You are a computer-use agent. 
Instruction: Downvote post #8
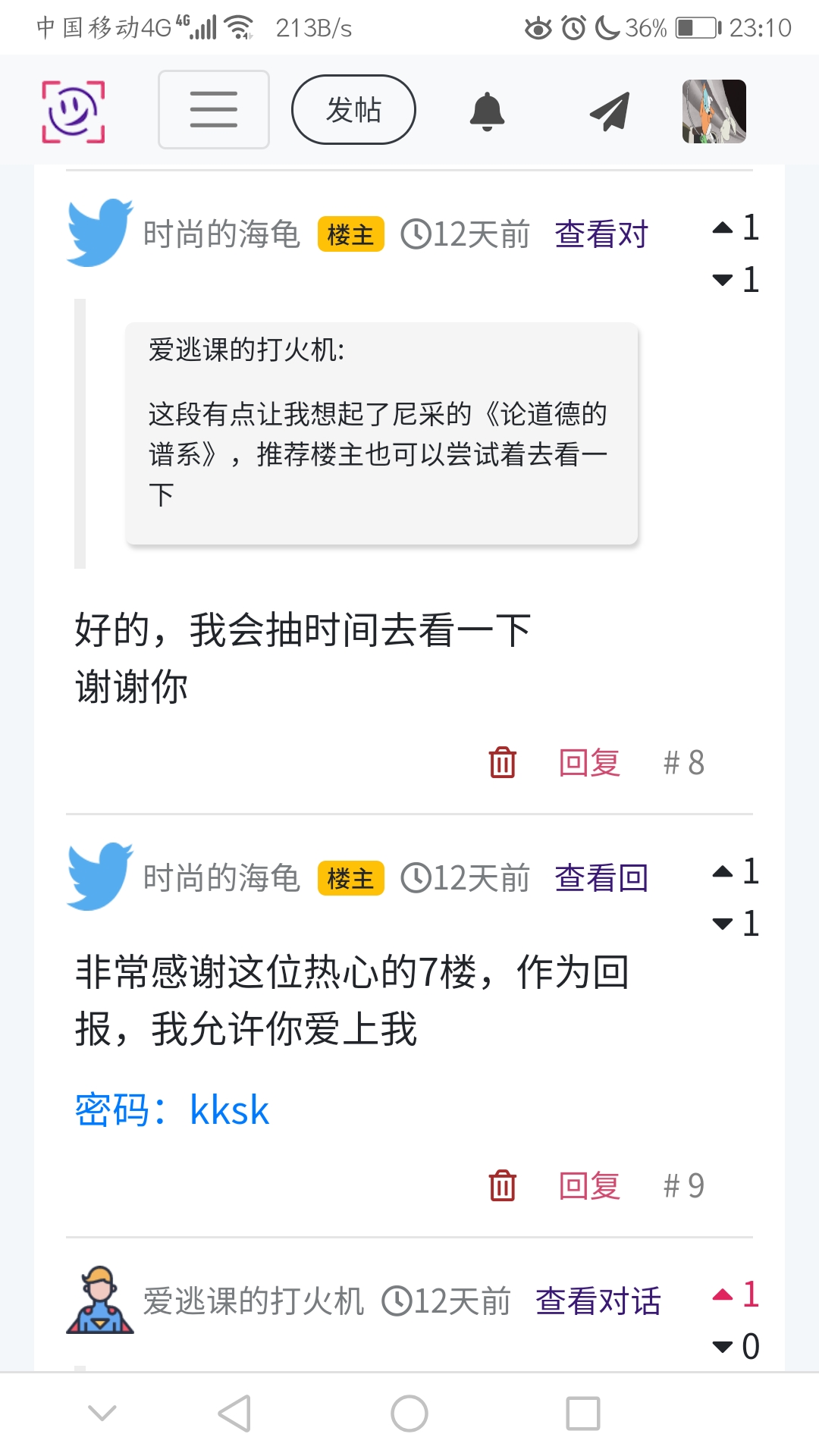pyautogui.click(x=723, y=280)
